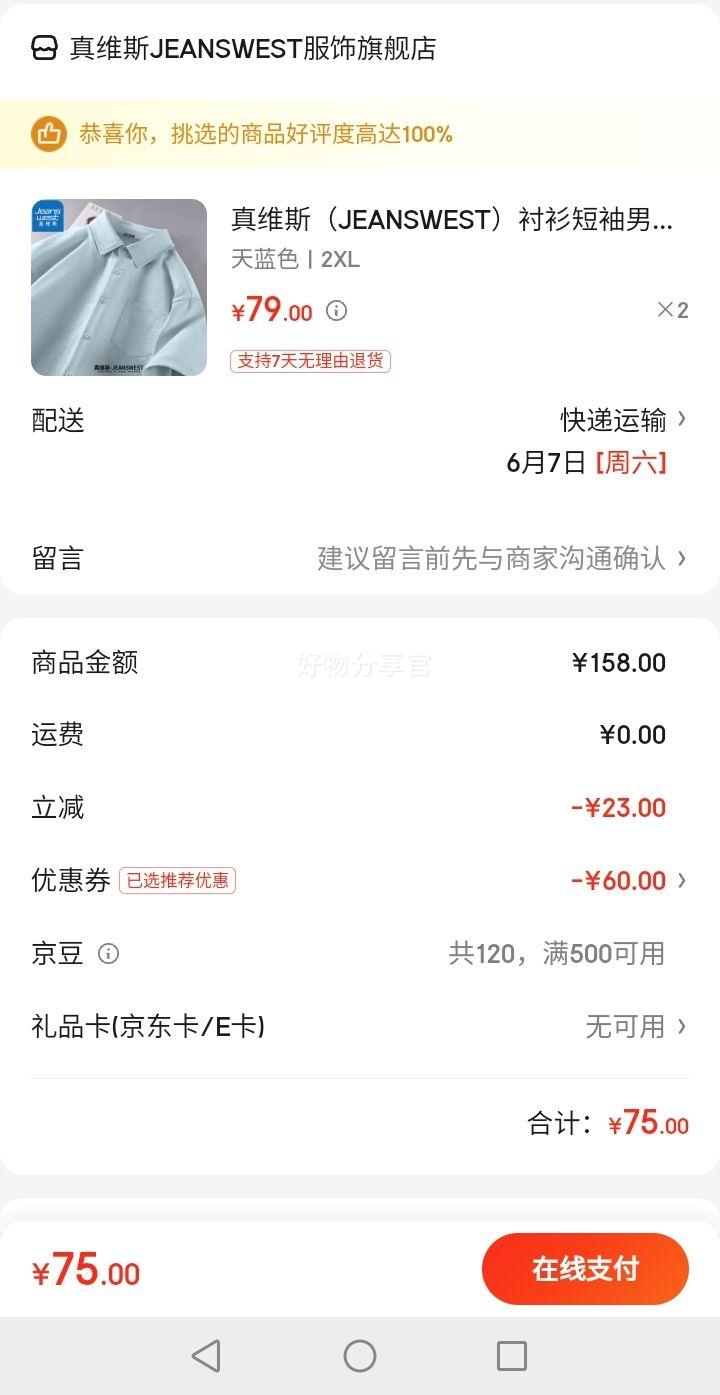The width and height of the screenshot is (720, 1395).
Task: Open the sky-blue shirt product thumbnail
Action: [119, 288]
